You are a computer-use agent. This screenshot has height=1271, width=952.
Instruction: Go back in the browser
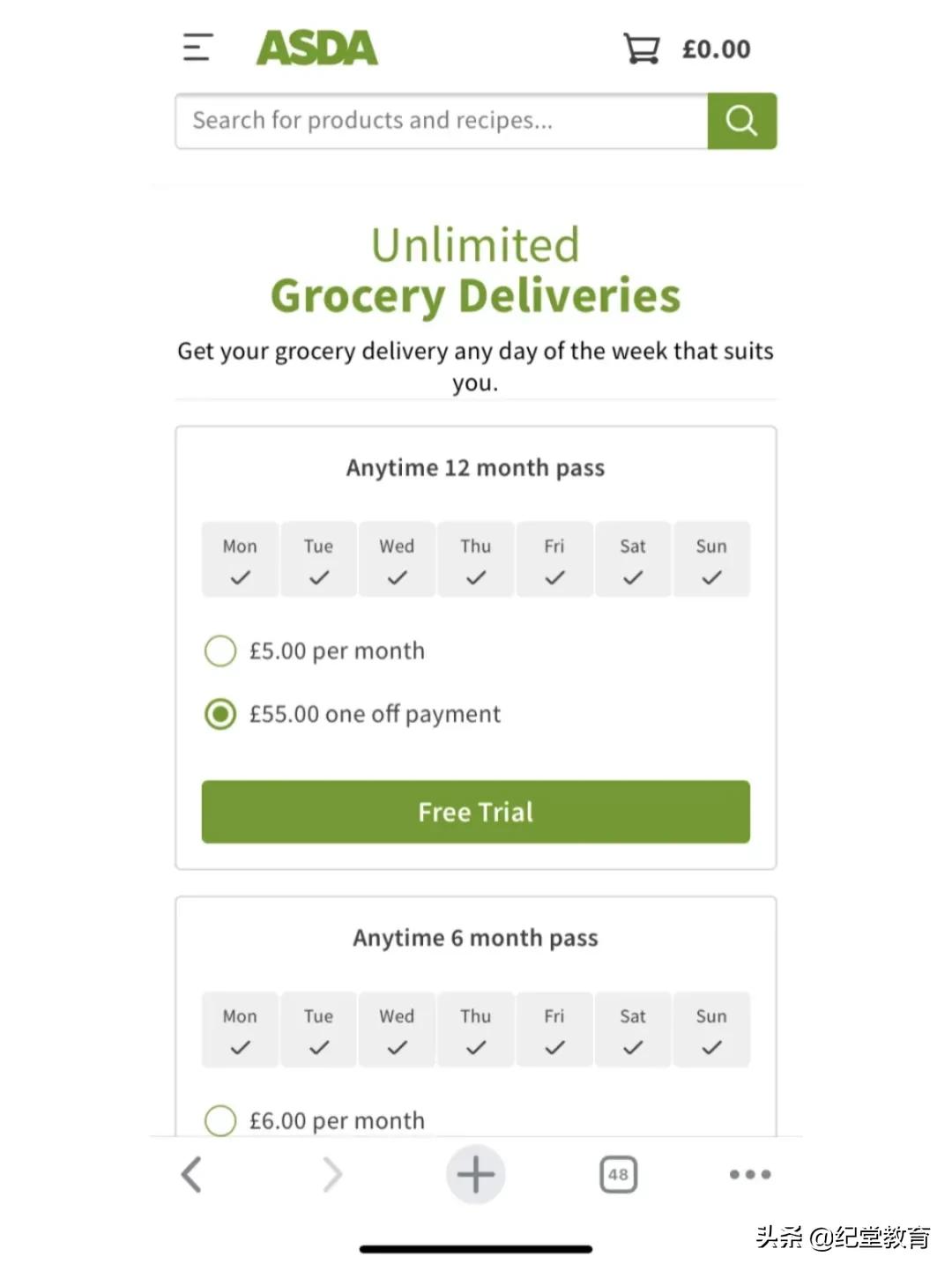[x=191, y=1174]
